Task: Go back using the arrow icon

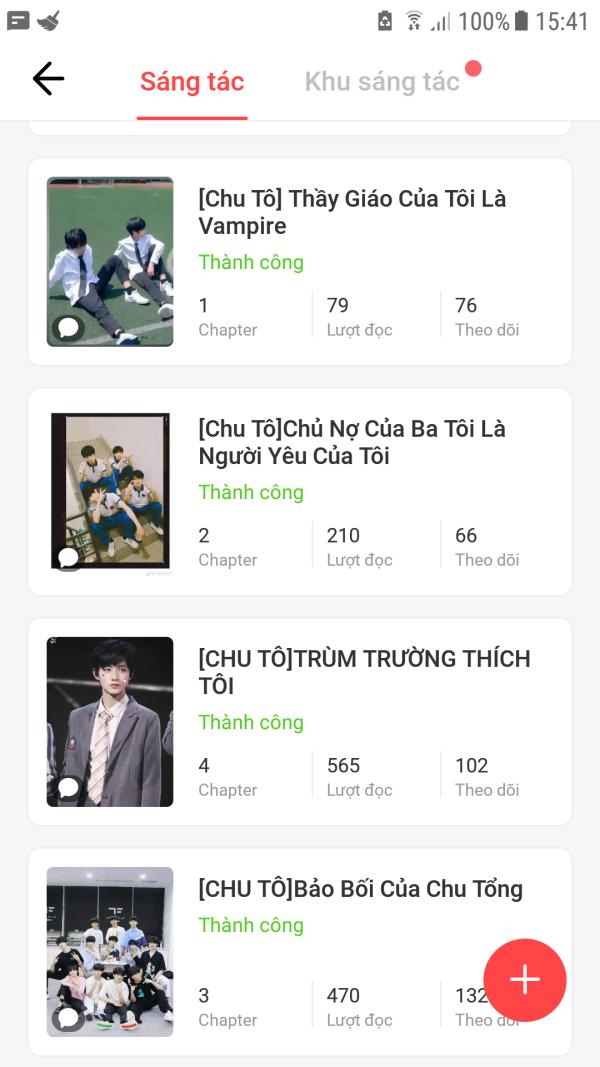Action: coord(48,79)
